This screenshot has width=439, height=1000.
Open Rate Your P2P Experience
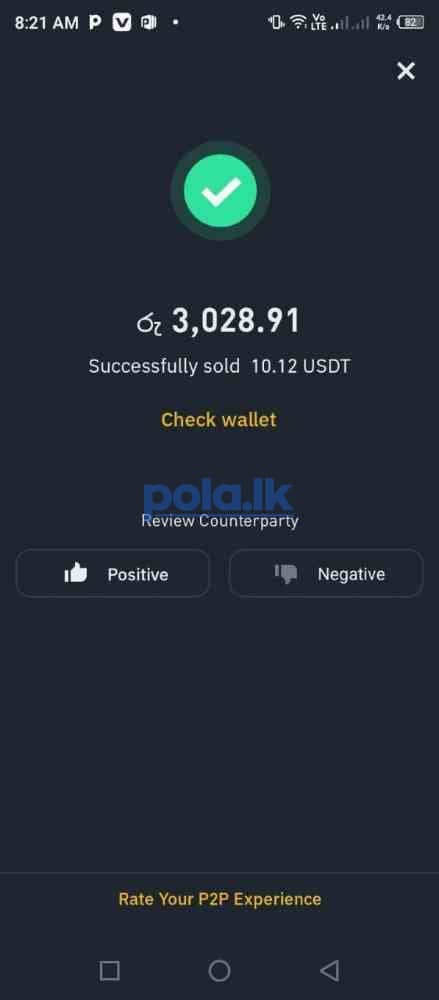pyautogui.click(x=220, y=899)
